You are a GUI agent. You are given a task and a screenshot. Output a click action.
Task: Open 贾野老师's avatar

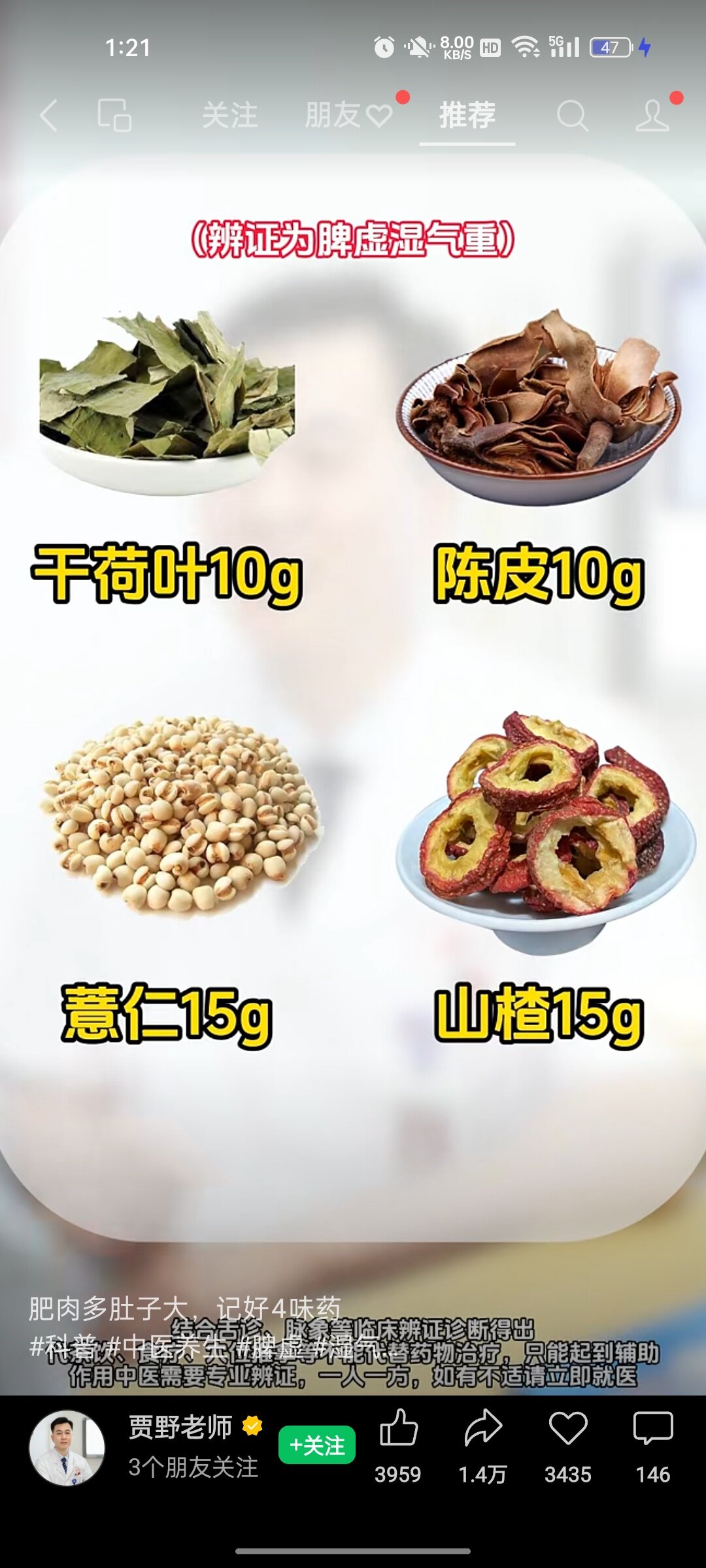coord(67,1448)
